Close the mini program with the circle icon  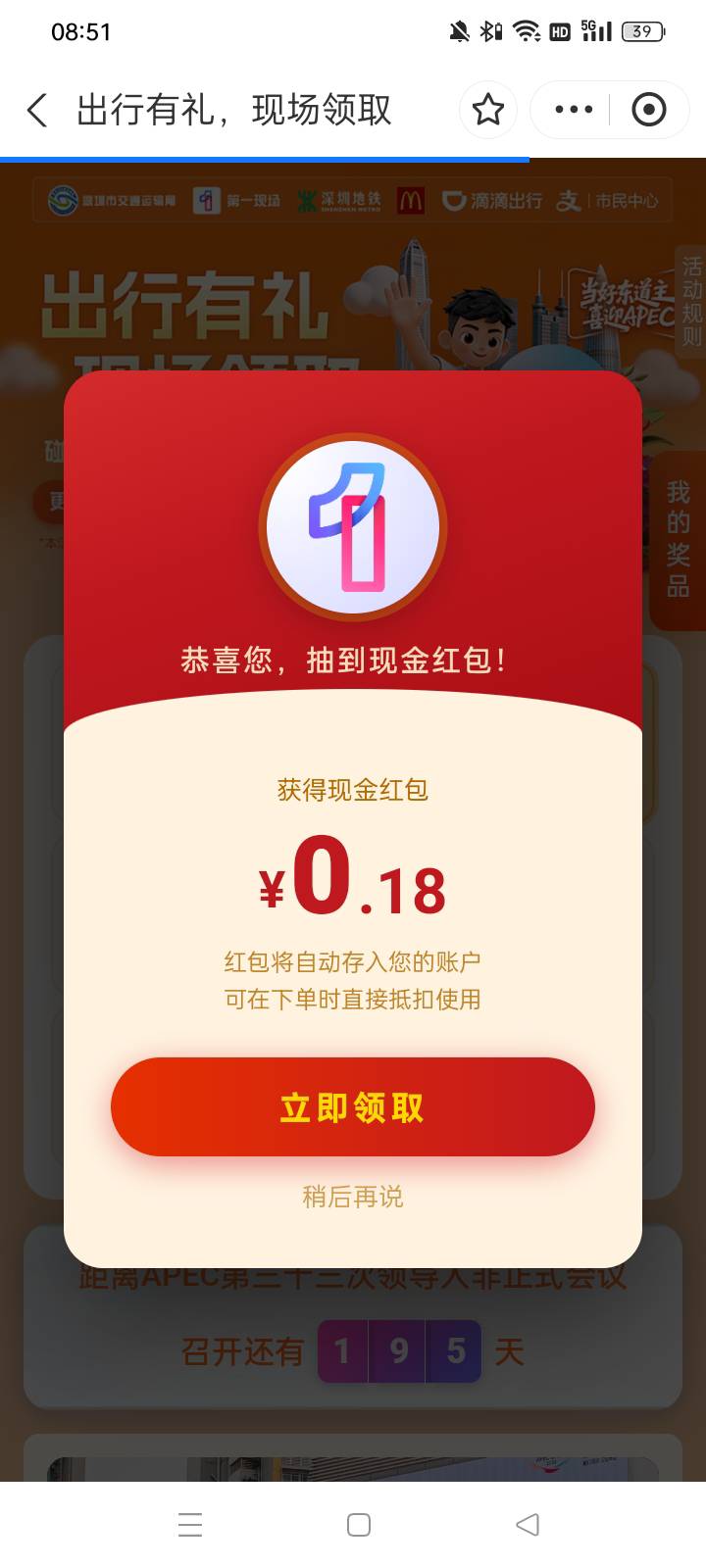point(648,110)
